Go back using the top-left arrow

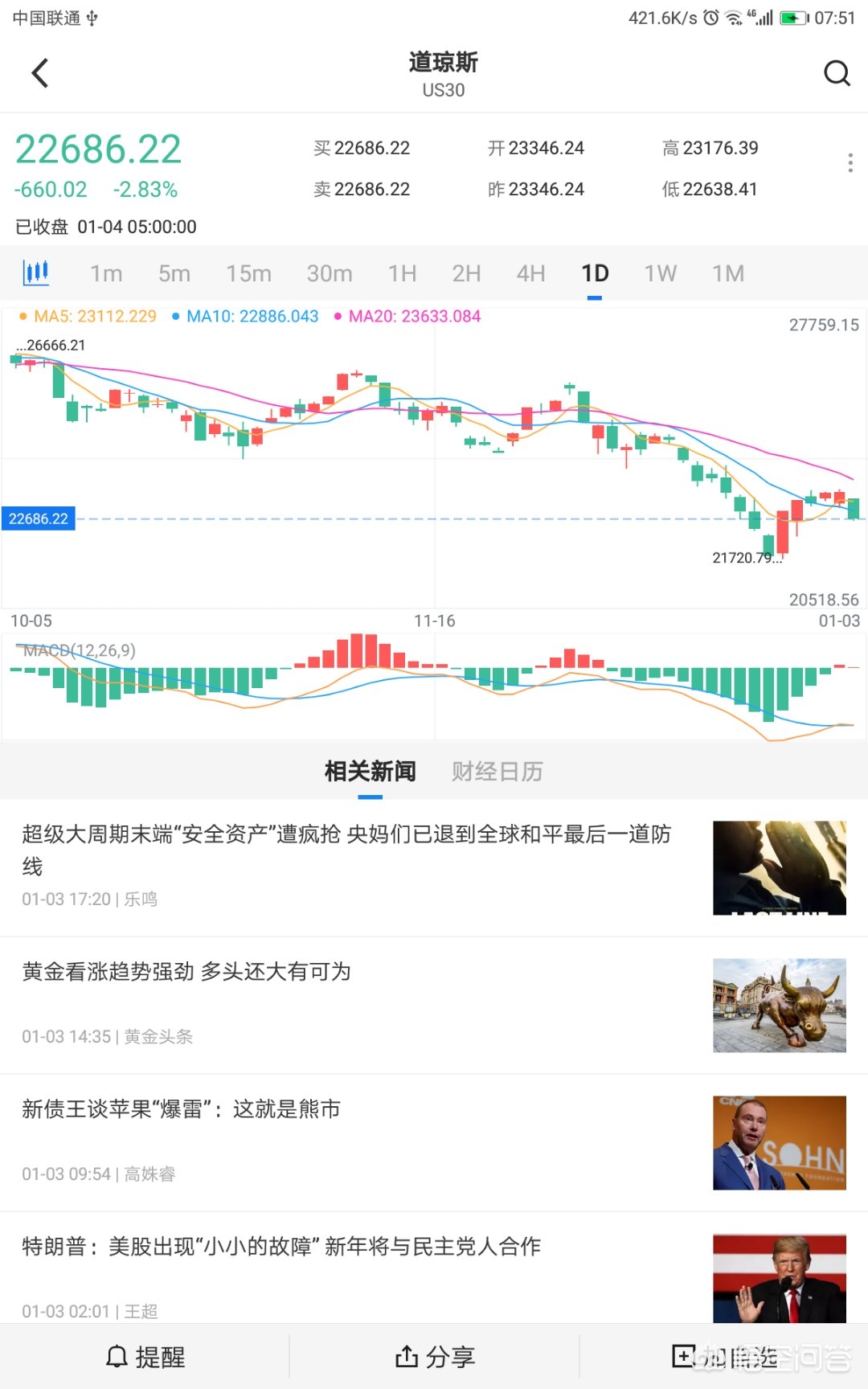[x=40, y=73]
